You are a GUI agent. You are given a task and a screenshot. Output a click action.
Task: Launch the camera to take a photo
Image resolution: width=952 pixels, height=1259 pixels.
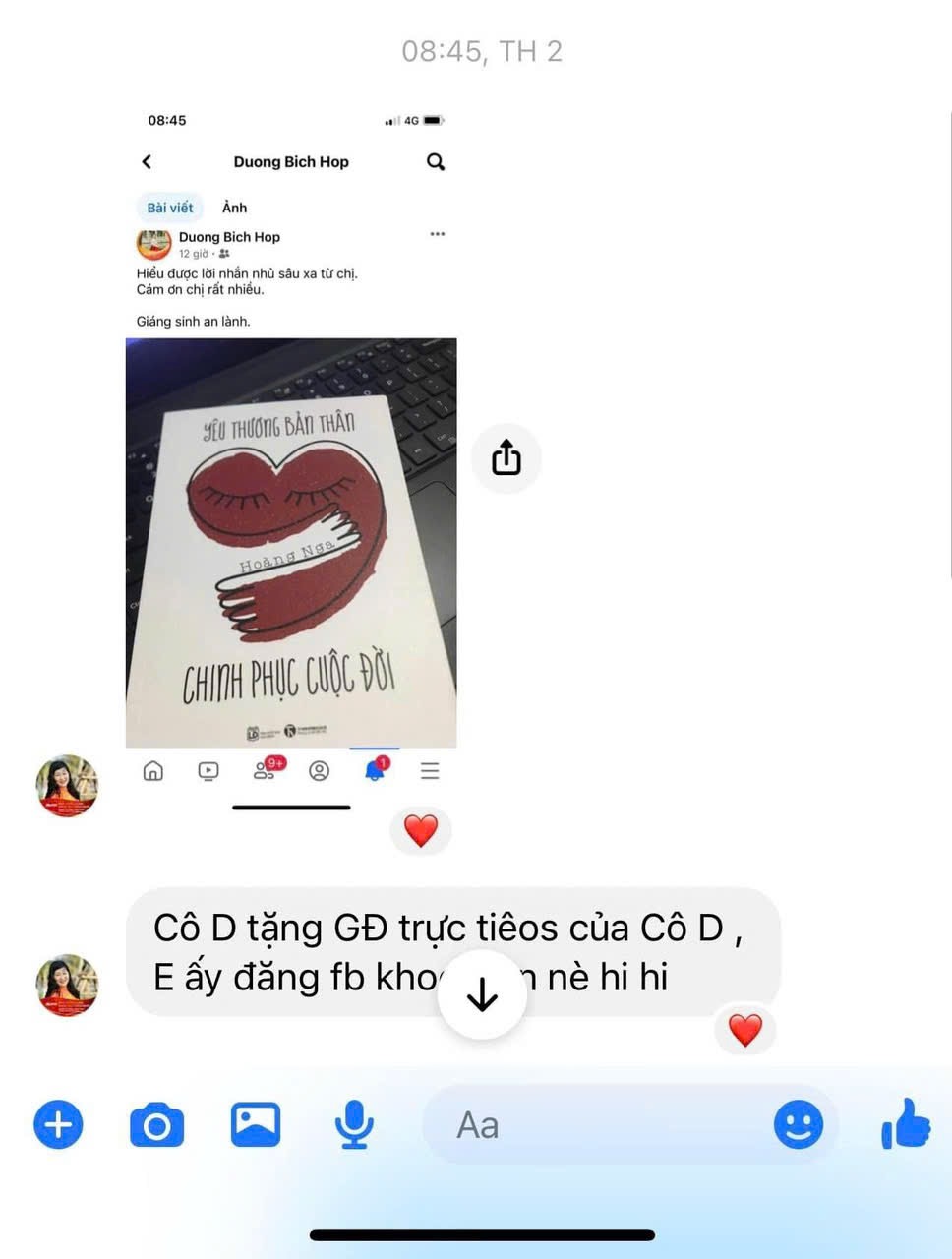pos(157,1125)
